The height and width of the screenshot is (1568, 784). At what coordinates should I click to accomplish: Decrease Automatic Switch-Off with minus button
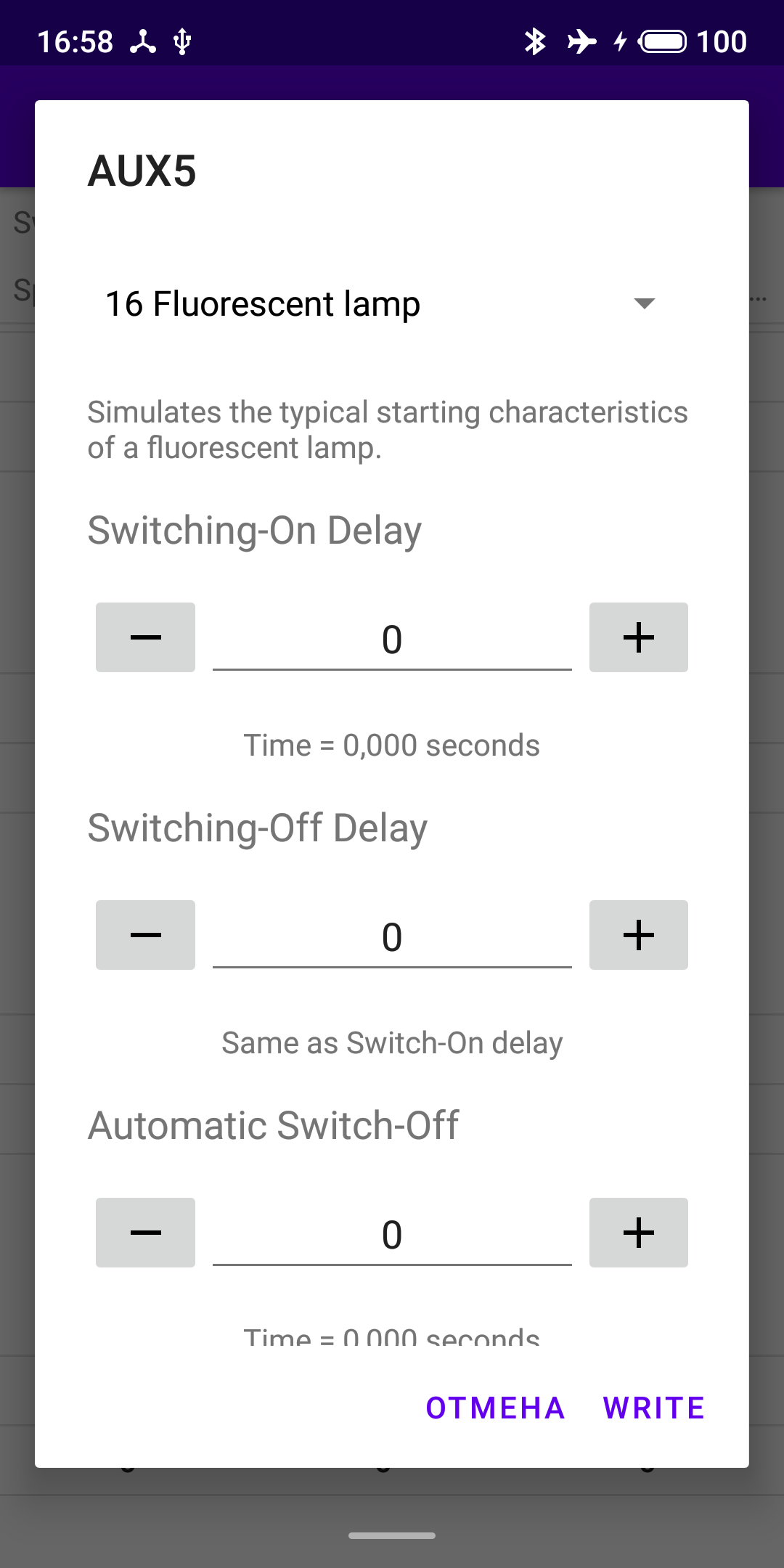145,1233
